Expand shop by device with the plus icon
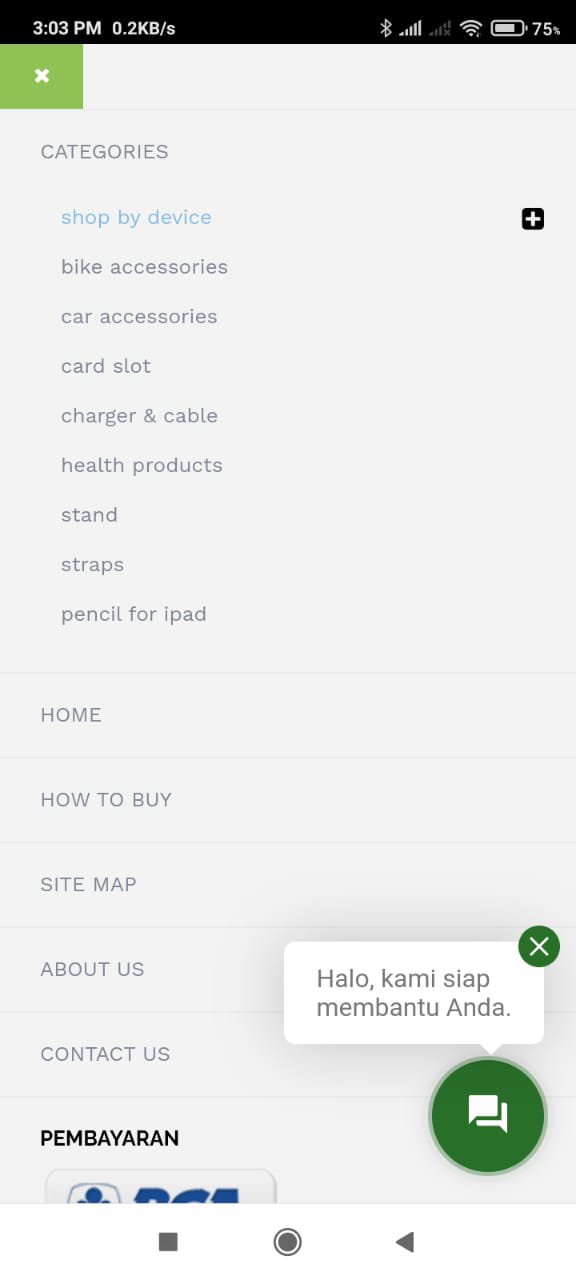This screenshot has width=576, height=1280. click(533, 219)
